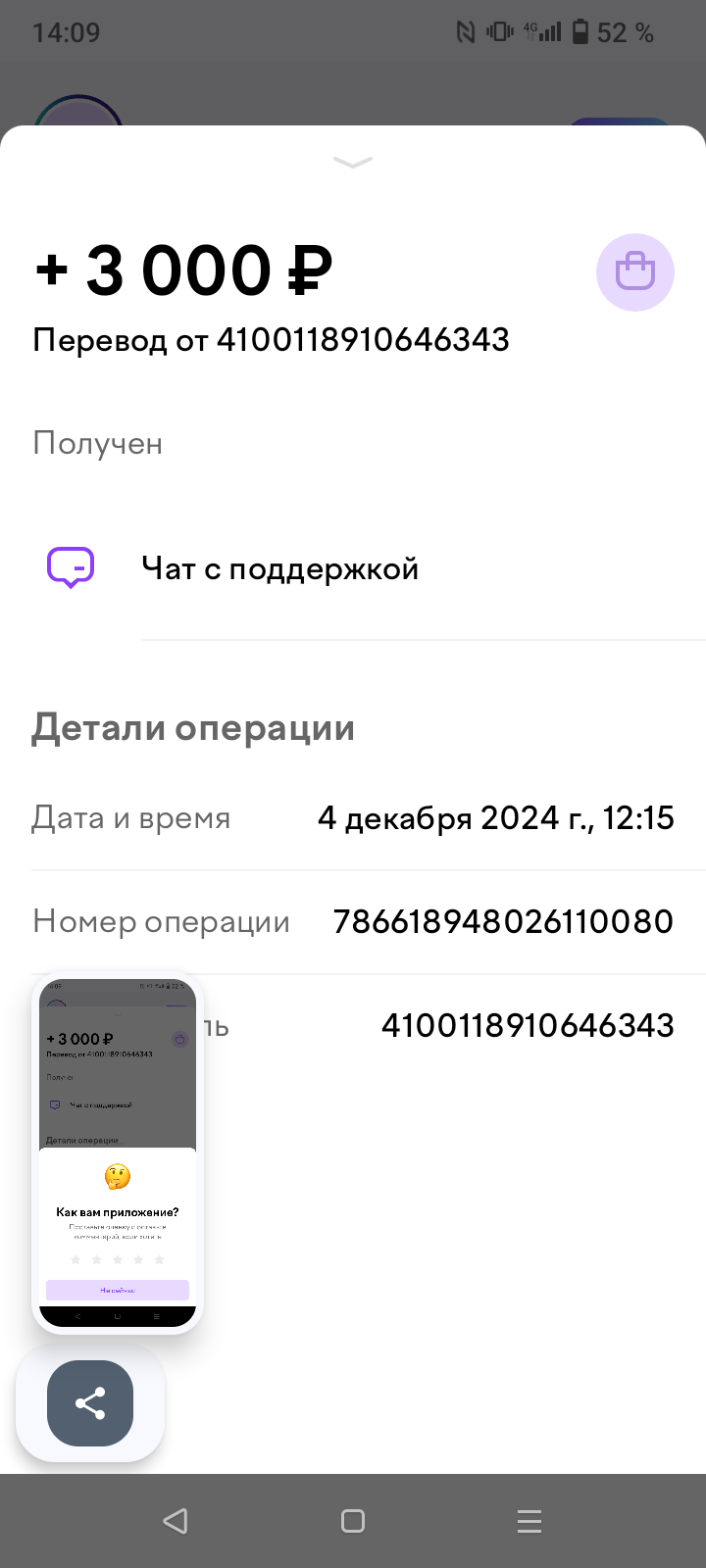Open the support chat row
Image resolution: width=706 pixels, height=1568 pixels.
pyautogui.click(x=280, y=569)
